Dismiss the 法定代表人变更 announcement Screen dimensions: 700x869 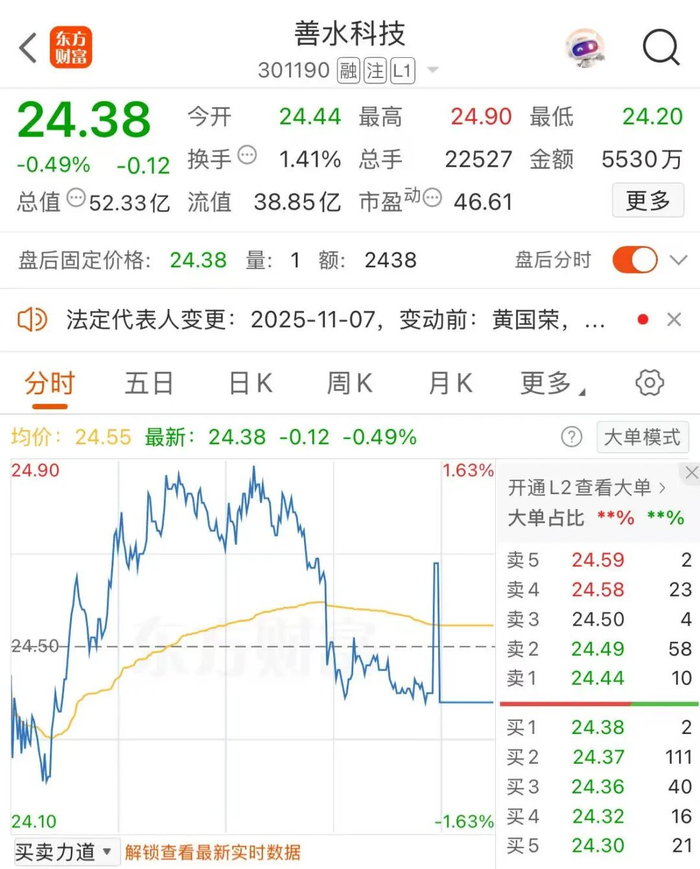674,320
